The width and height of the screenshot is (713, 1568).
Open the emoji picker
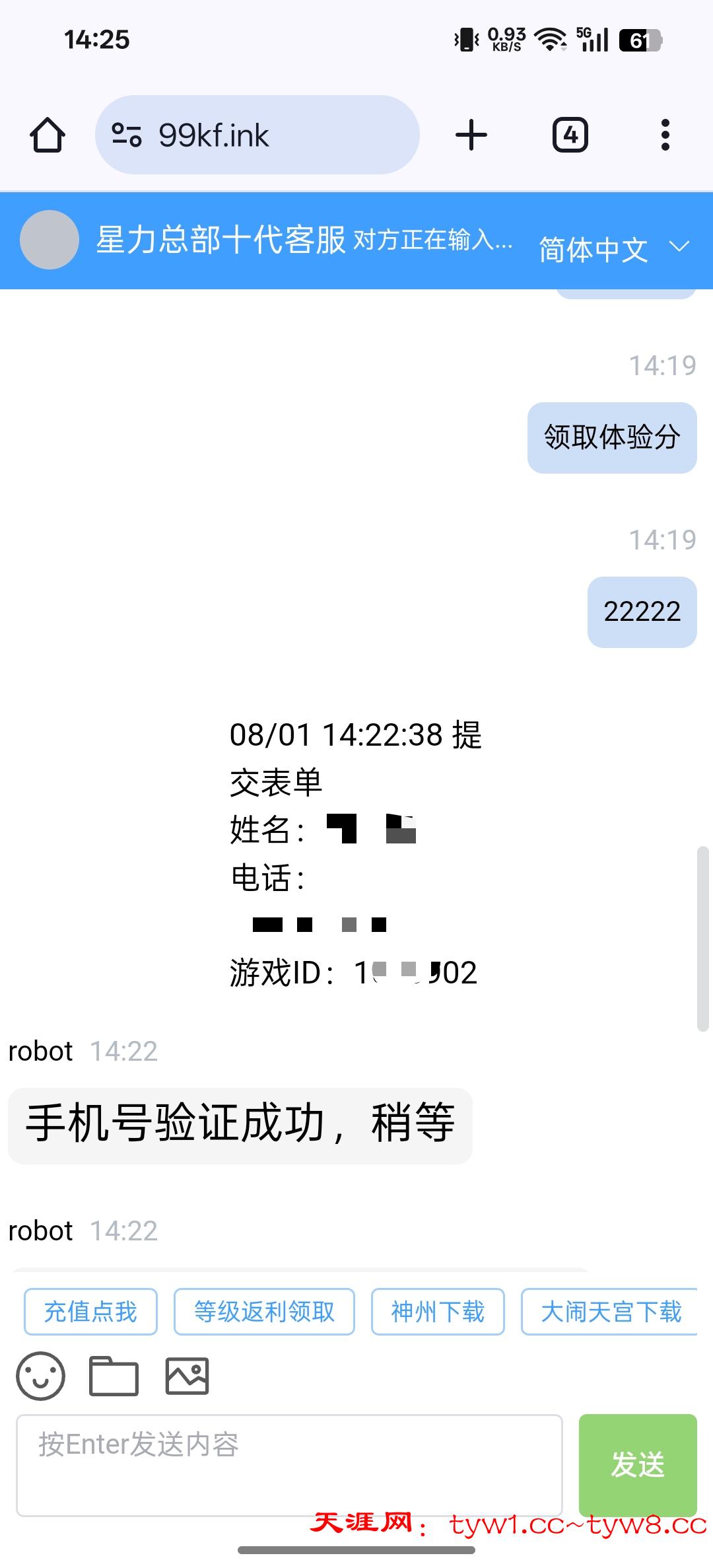[40, 1376]
